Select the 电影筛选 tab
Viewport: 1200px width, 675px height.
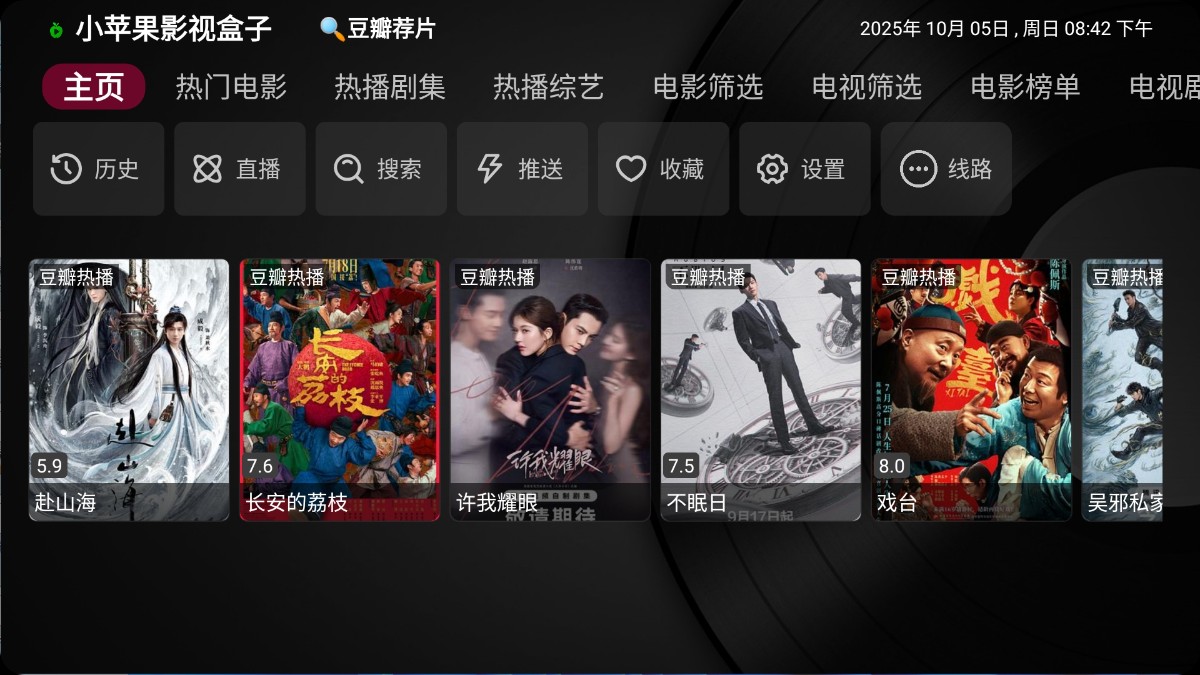pyautogui.click(x=708, y=87)
